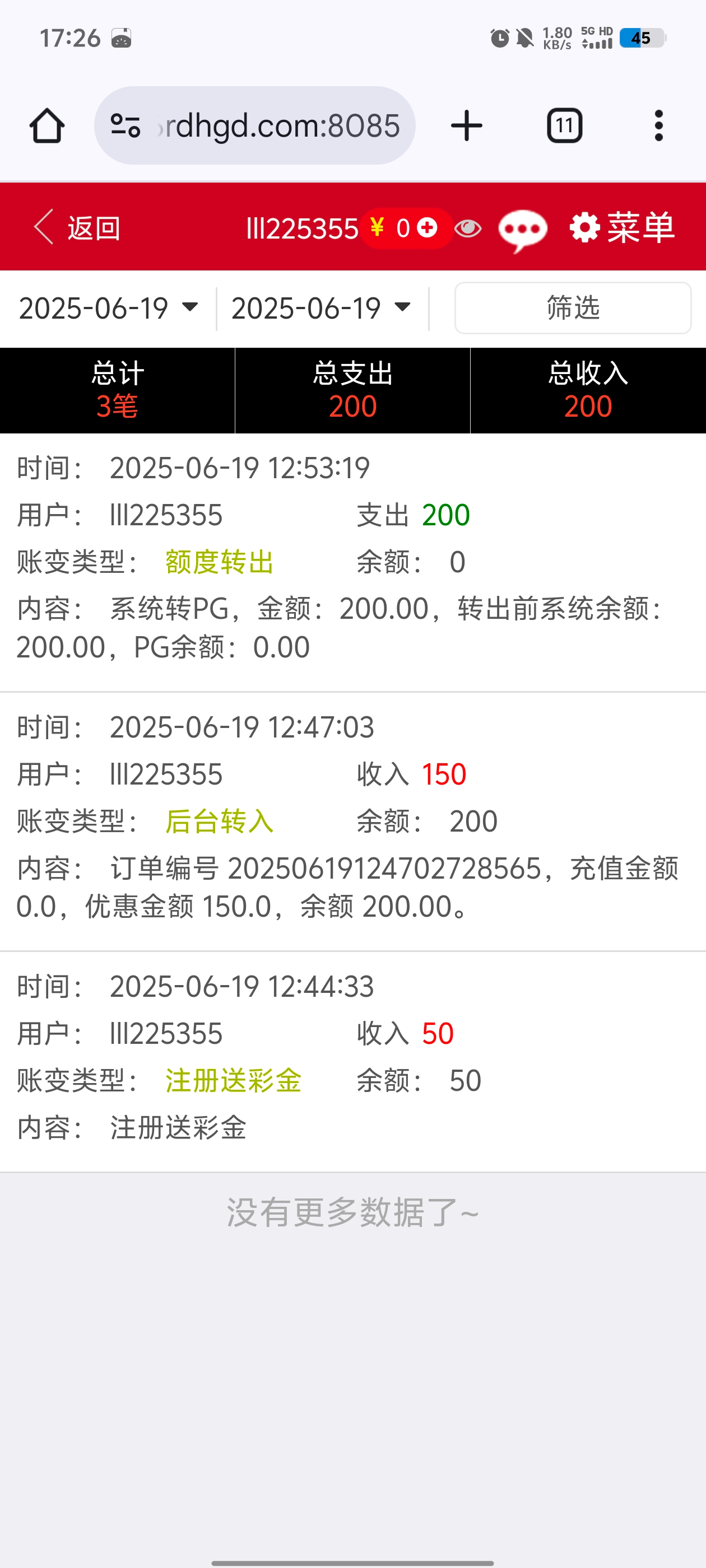706x1568 pixels.
Task: Tap the plus icon to recharge balance
Action: [x=428, y=228]
